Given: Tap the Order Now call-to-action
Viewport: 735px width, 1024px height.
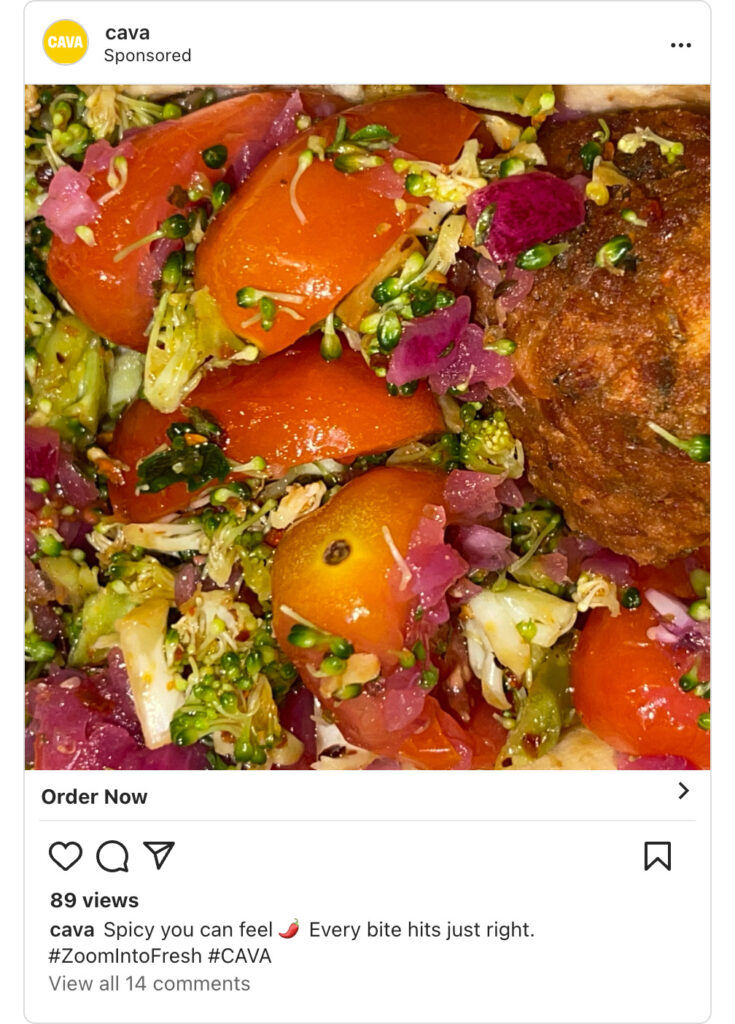Looking at the screenshot, I should (94, 796).
